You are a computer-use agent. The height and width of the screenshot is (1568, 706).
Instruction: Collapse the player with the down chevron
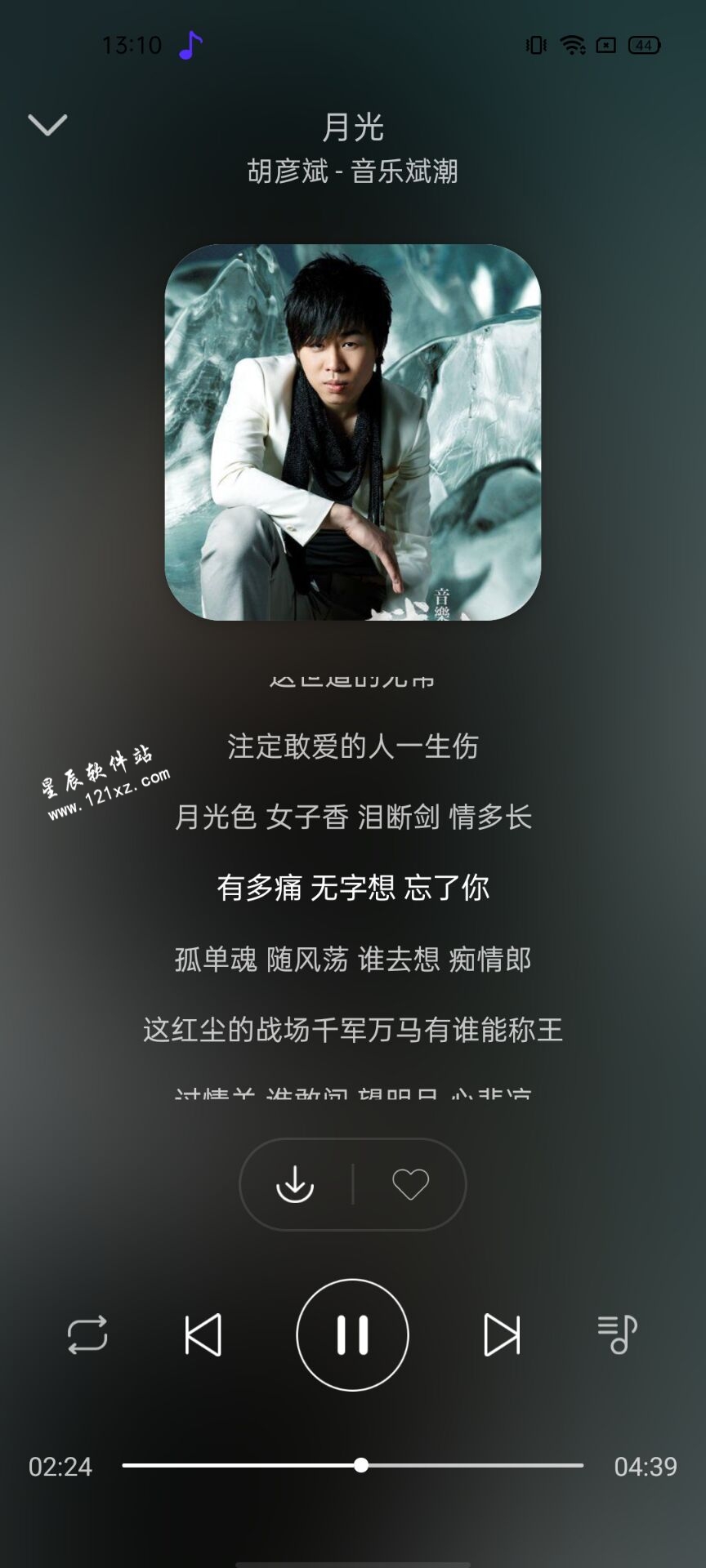coord(47,125)
